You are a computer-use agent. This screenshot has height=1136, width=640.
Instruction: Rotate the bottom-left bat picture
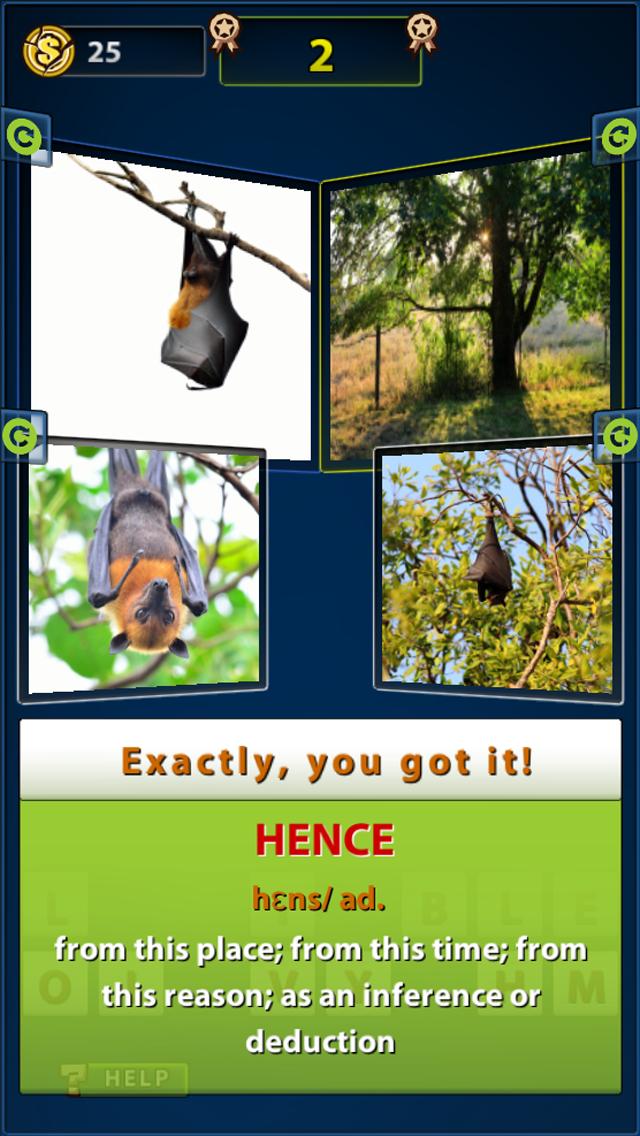tap(22, 436)
